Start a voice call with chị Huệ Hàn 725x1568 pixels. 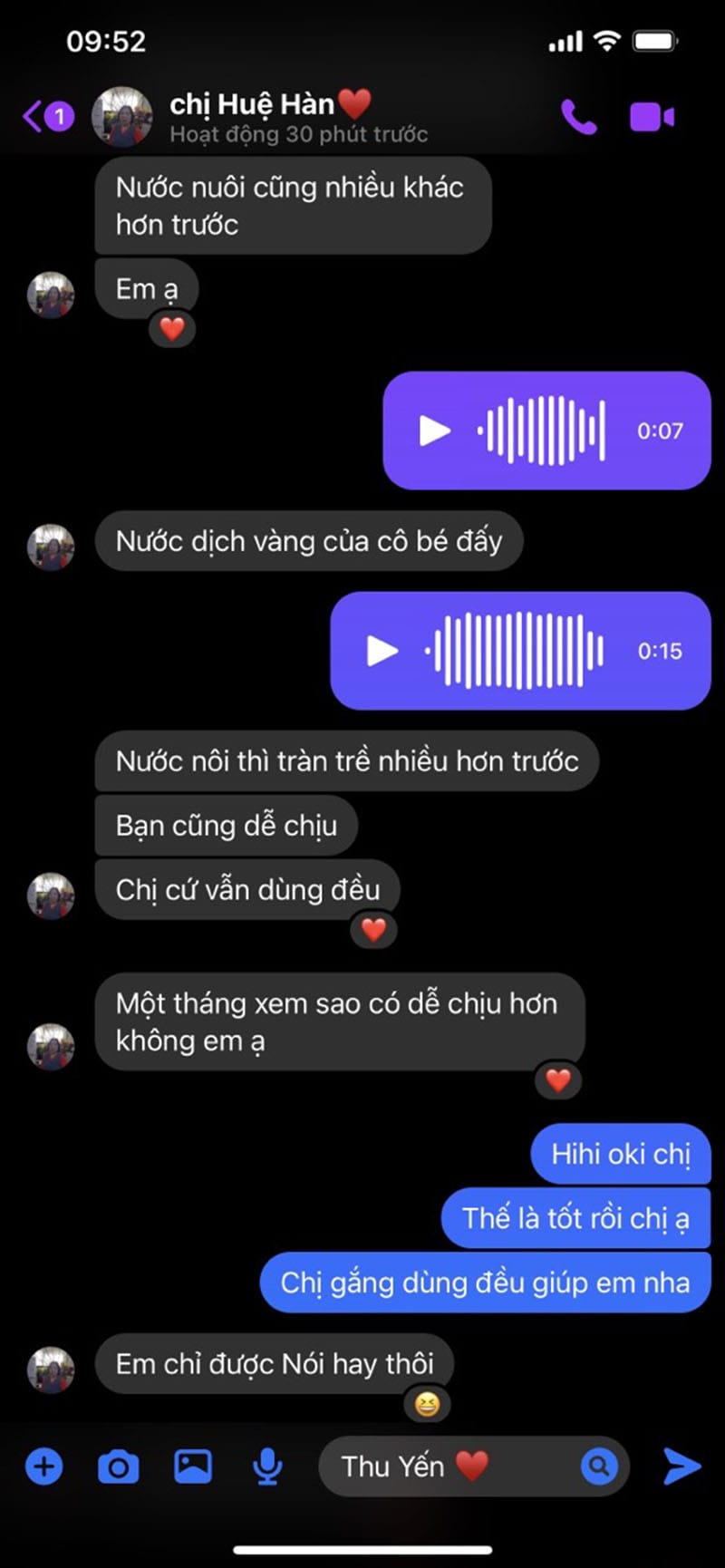click(x=578, y=117)
